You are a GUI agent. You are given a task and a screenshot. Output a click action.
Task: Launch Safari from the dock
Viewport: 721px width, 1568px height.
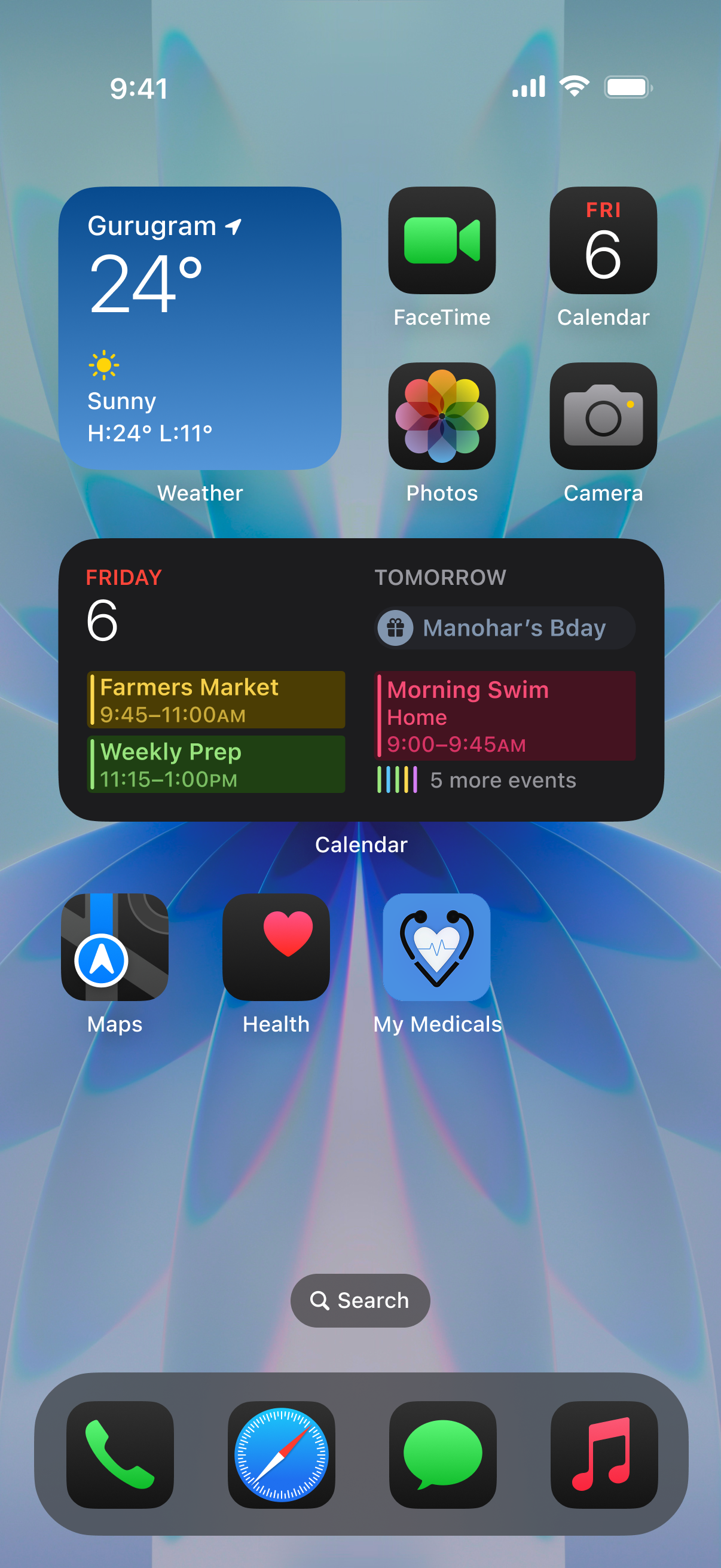tap(281, 1454)
